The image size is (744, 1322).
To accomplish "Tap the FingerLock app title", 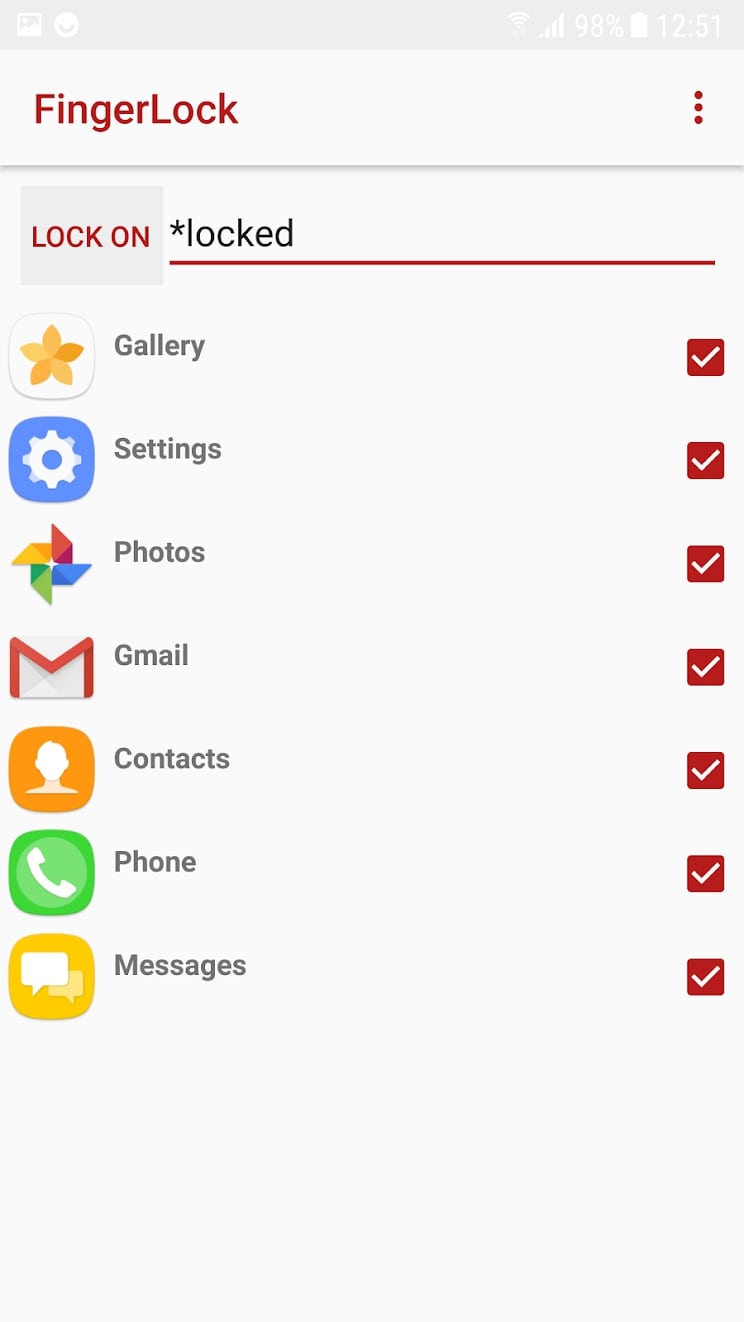I will click(x=136, y=108).
